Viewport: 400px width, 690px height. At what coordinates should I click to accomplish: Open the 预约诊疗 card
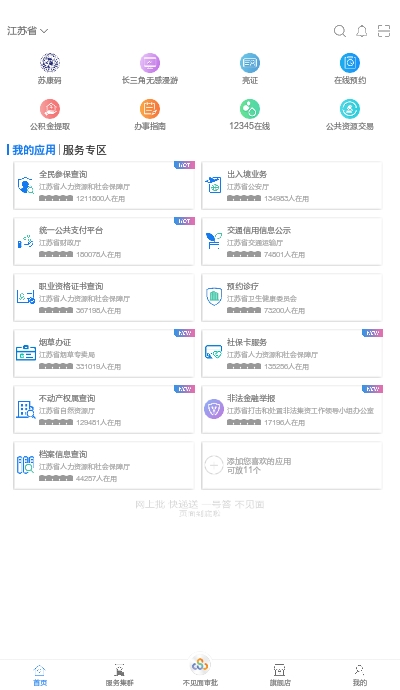click(x=292, y=297)
